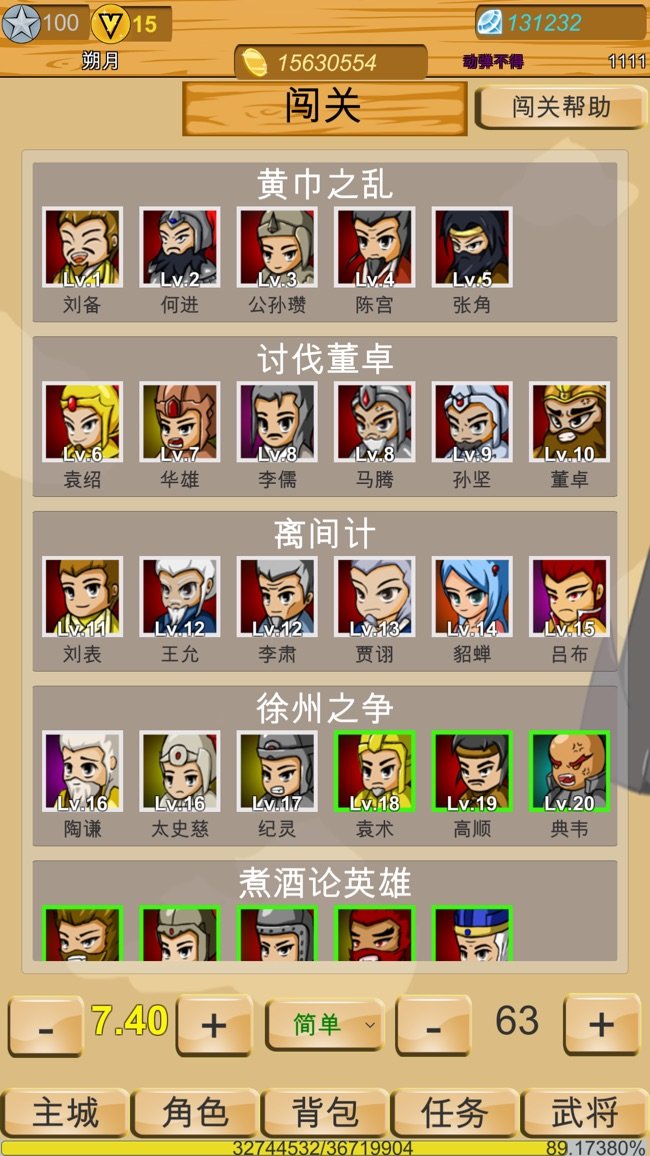Decrease the 7.40 value with minus
Image resolution: width=650 pixels, height=1156 pixels.
pyautogui.click(x=46, y=1026)
